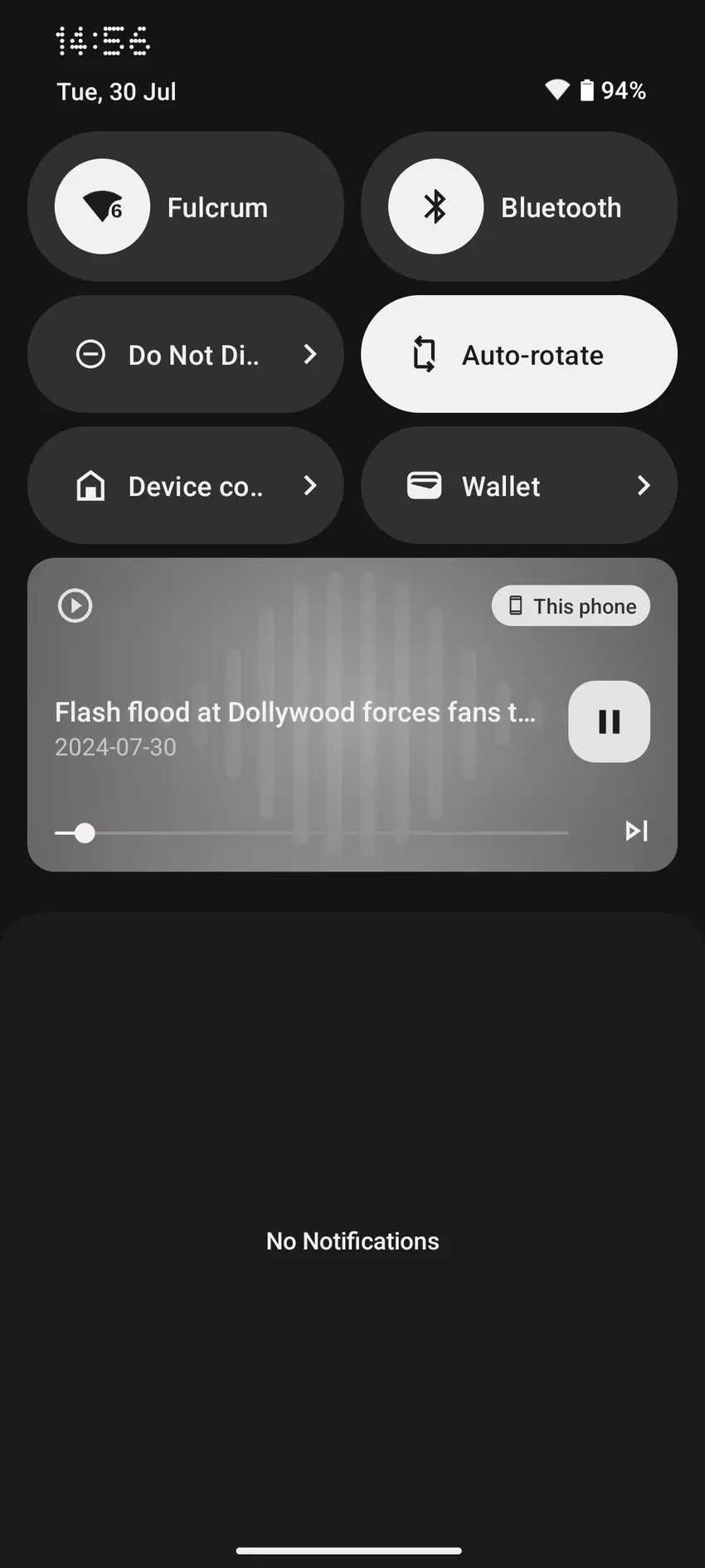The width and height of the screenshot is (705, 1568).
Task: Open the media app from the player icon
Action: pyautogui.click(x=75, y=605)
